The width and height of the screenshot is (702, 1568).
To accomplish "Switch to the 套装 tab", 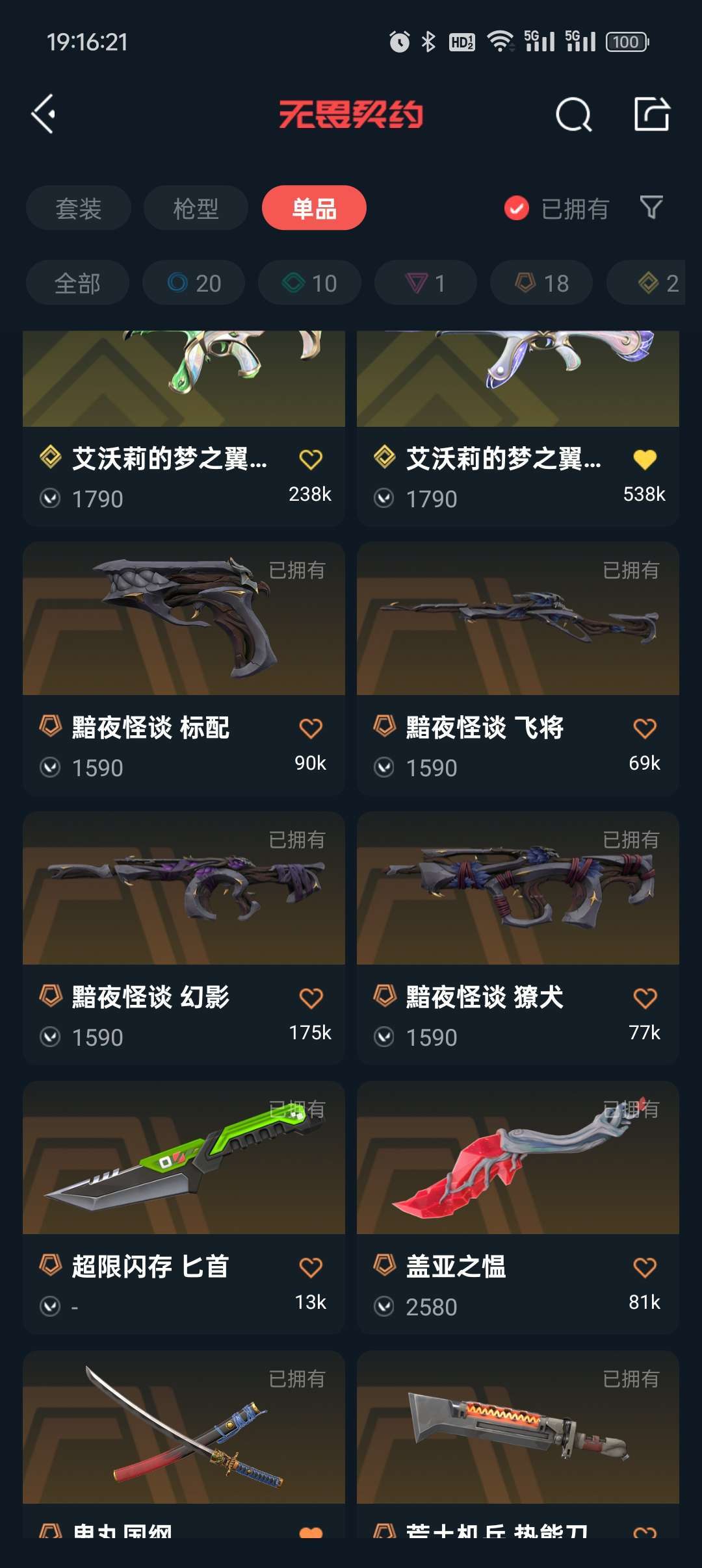I will click(79, 209).
